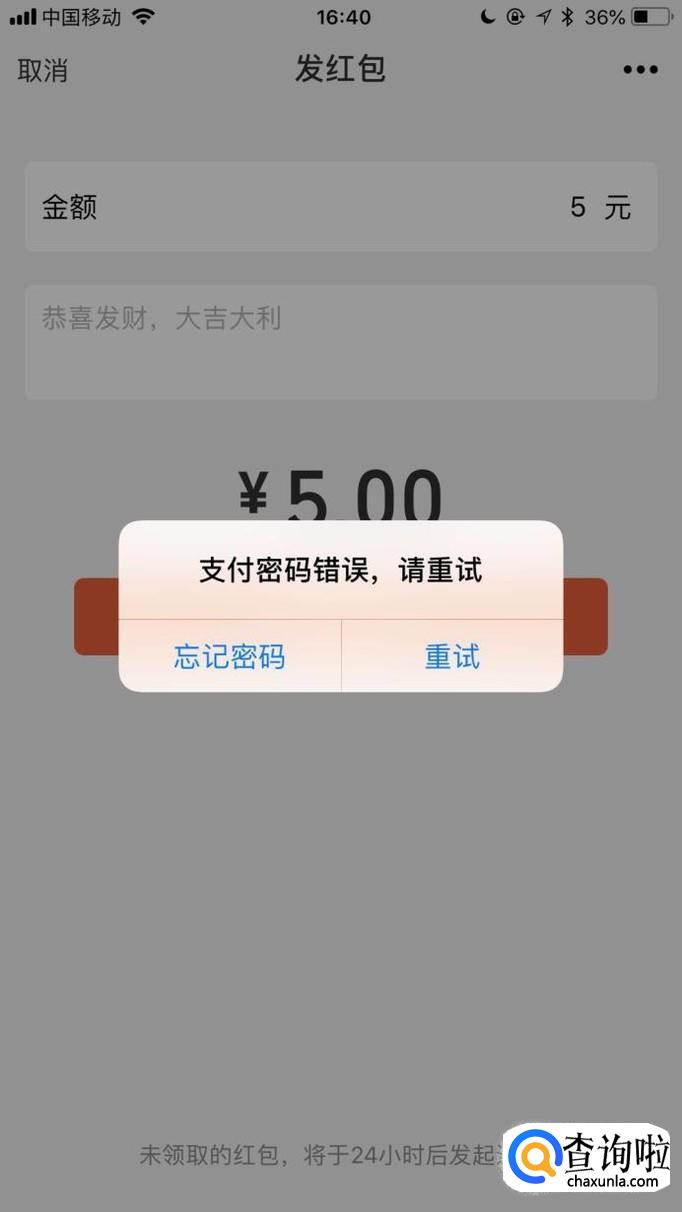The width and height of the screenshot is (682, 1212).
Task: Tap 忘记密码 in the error dialog
Action: pyautogui.click(x=230, y=656)
